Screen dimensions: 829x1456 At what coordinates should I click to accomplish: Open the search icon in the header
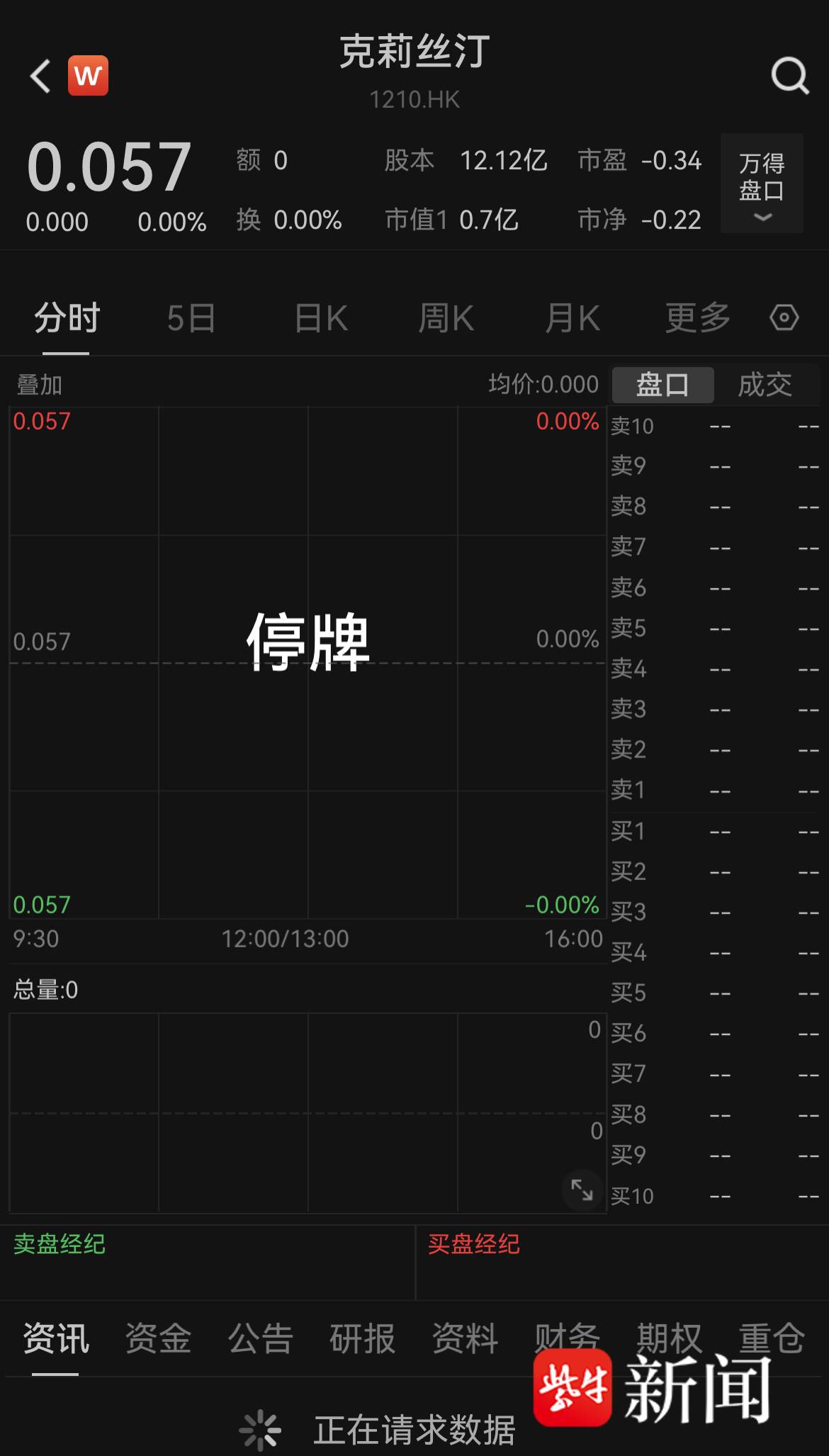tap(789, 75)
